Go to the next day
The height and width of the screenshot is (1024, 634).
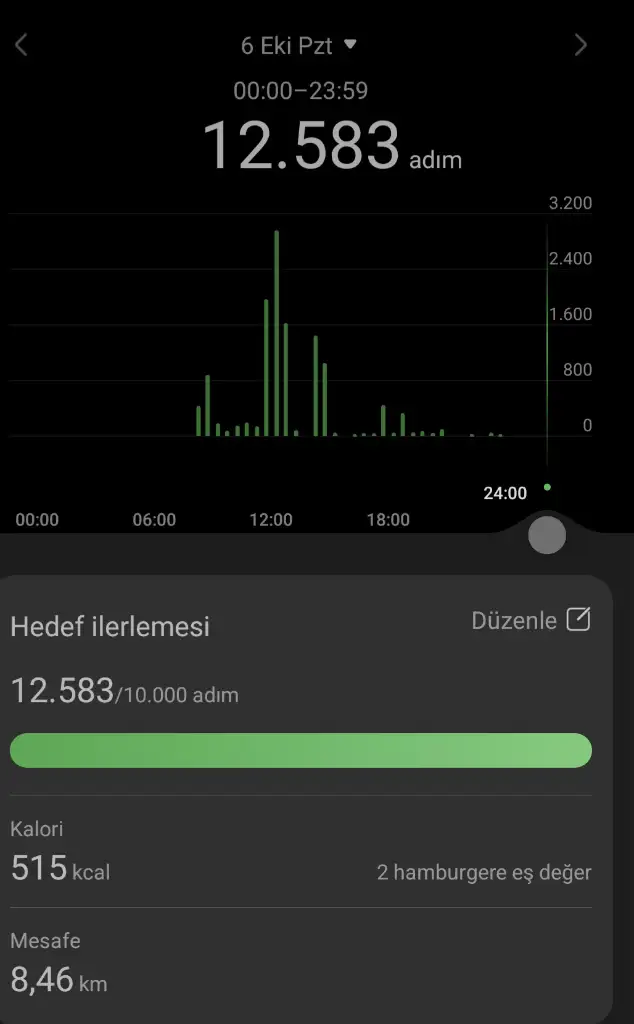[580, 45]
